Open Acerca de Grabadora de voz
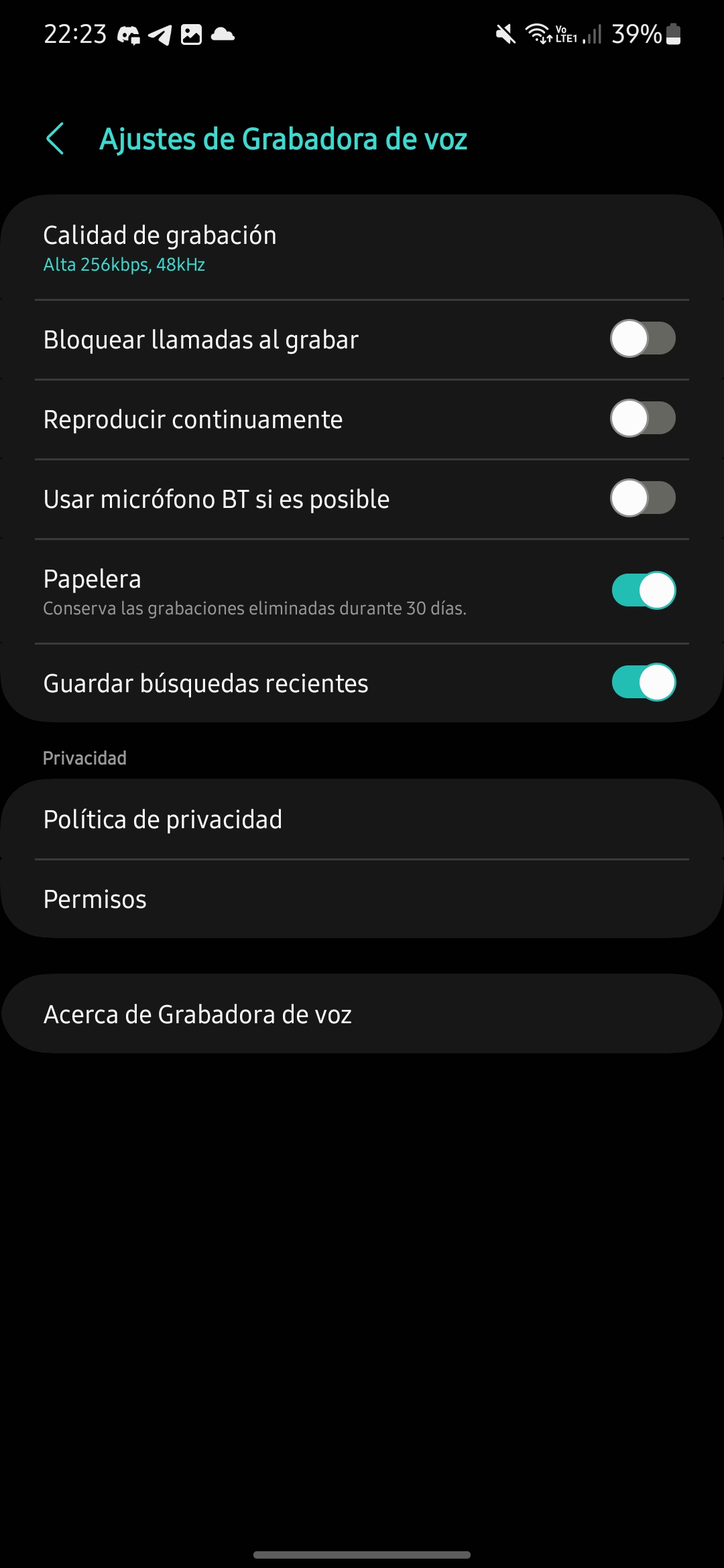 click(x=362, y=1014)
